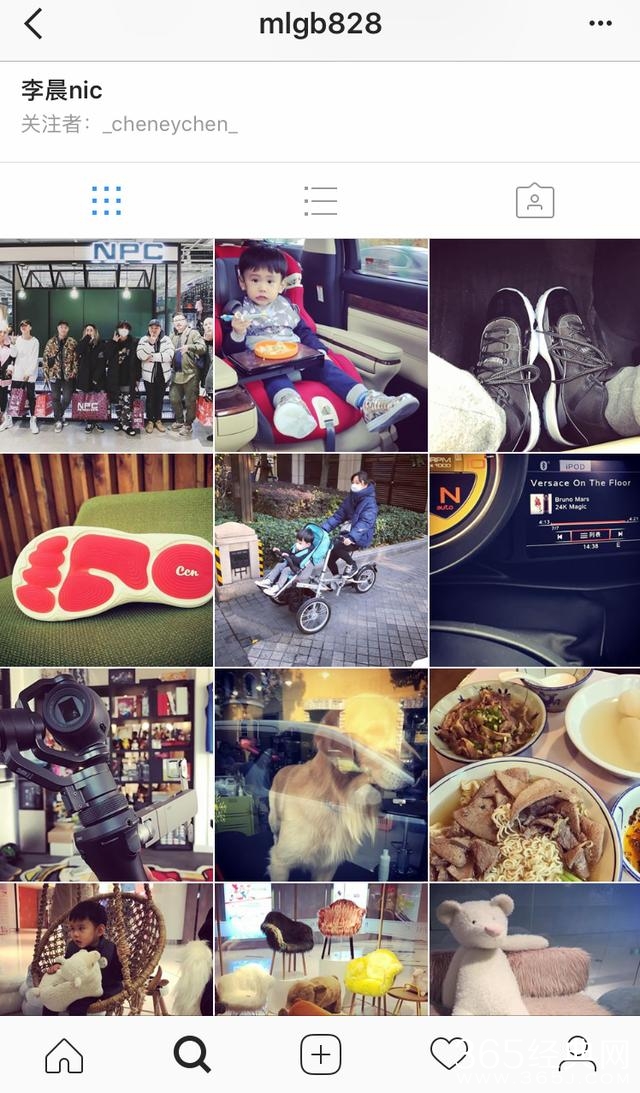Open the red shoe sole photo
This screenshot has width=640, height=1093.
coord(106,560)
